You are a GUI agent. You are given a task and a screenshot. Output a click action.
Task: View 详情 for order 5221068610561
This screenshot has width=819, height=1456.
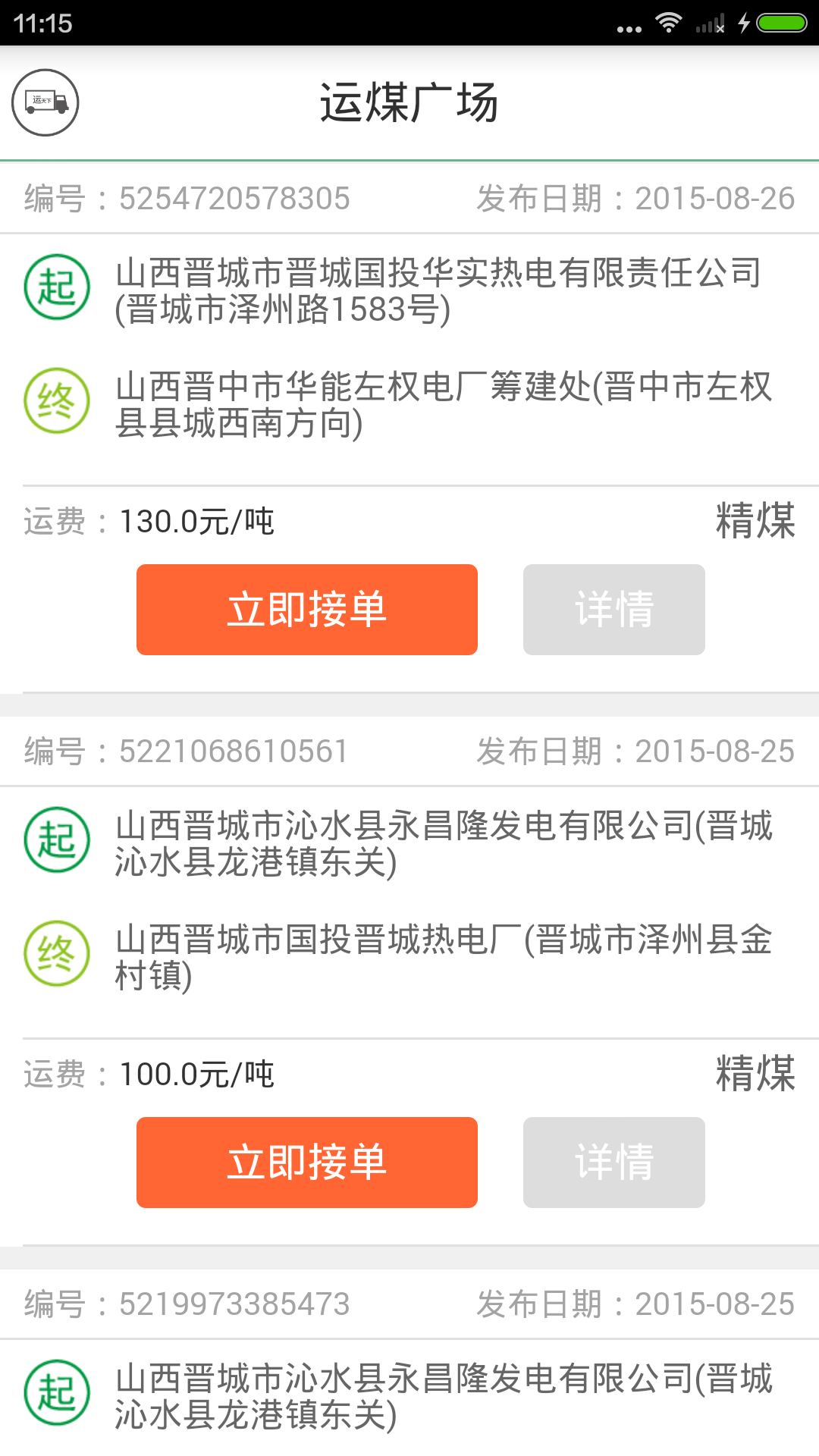(613, 1162)
